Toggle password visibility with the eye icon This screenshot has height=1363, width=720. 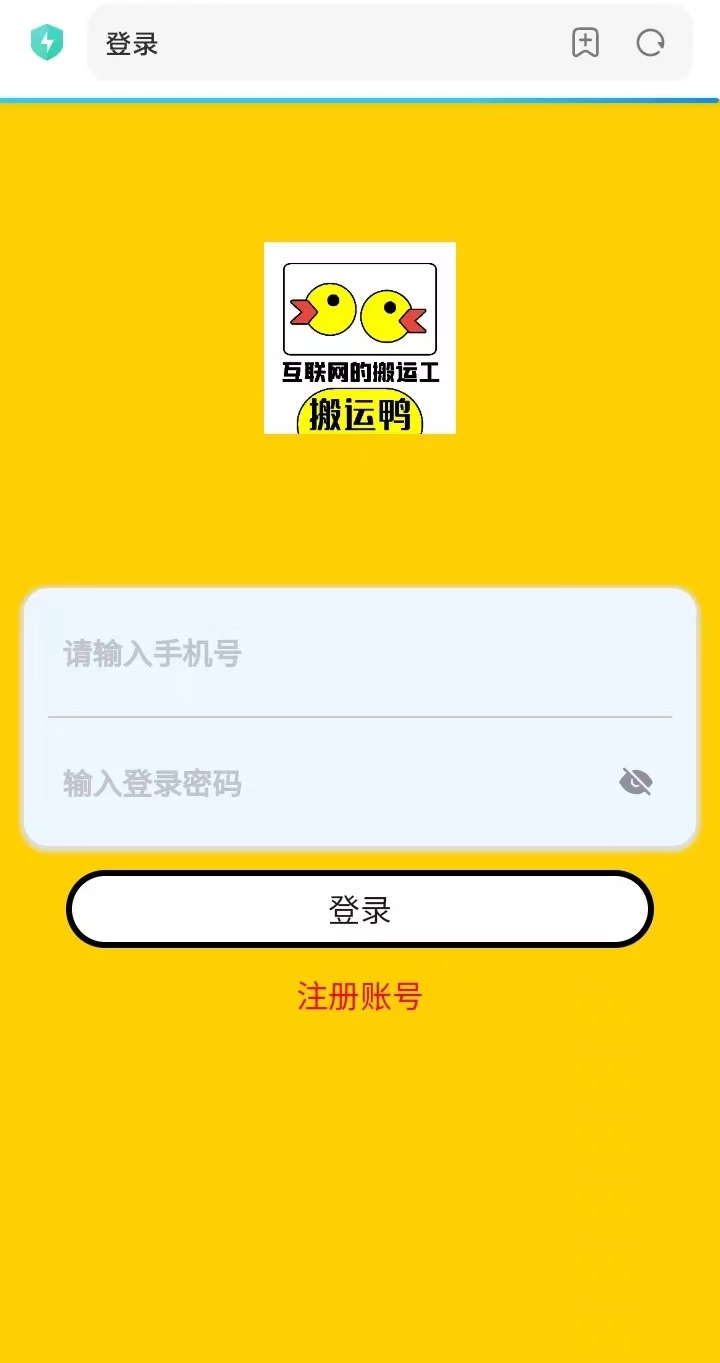point(636,782)
